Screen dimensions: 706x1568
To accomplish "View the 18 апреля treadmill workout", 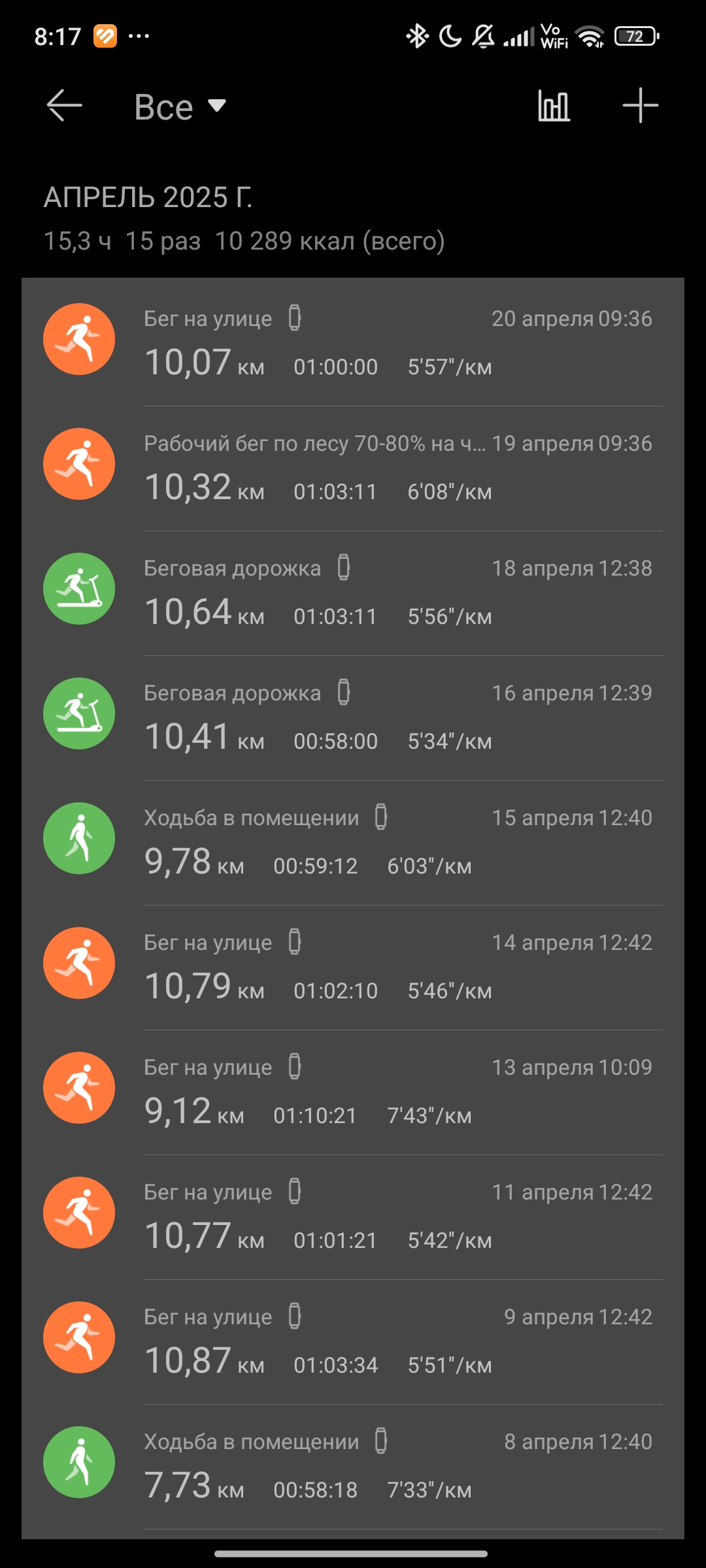I will coord(353,592).
